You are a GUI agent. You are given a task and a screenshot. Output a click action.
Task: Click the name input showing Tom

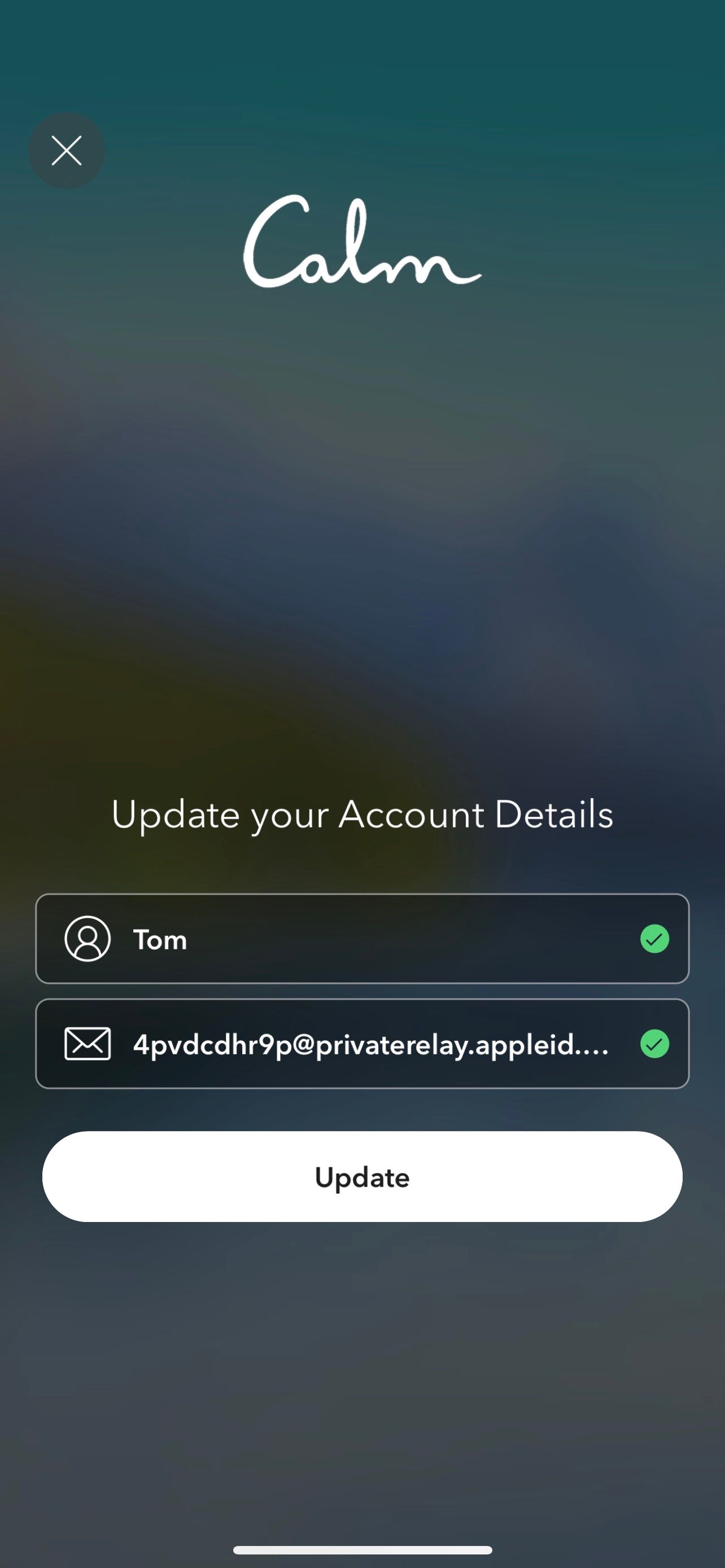pyautogui.click(x=304, y=939)
